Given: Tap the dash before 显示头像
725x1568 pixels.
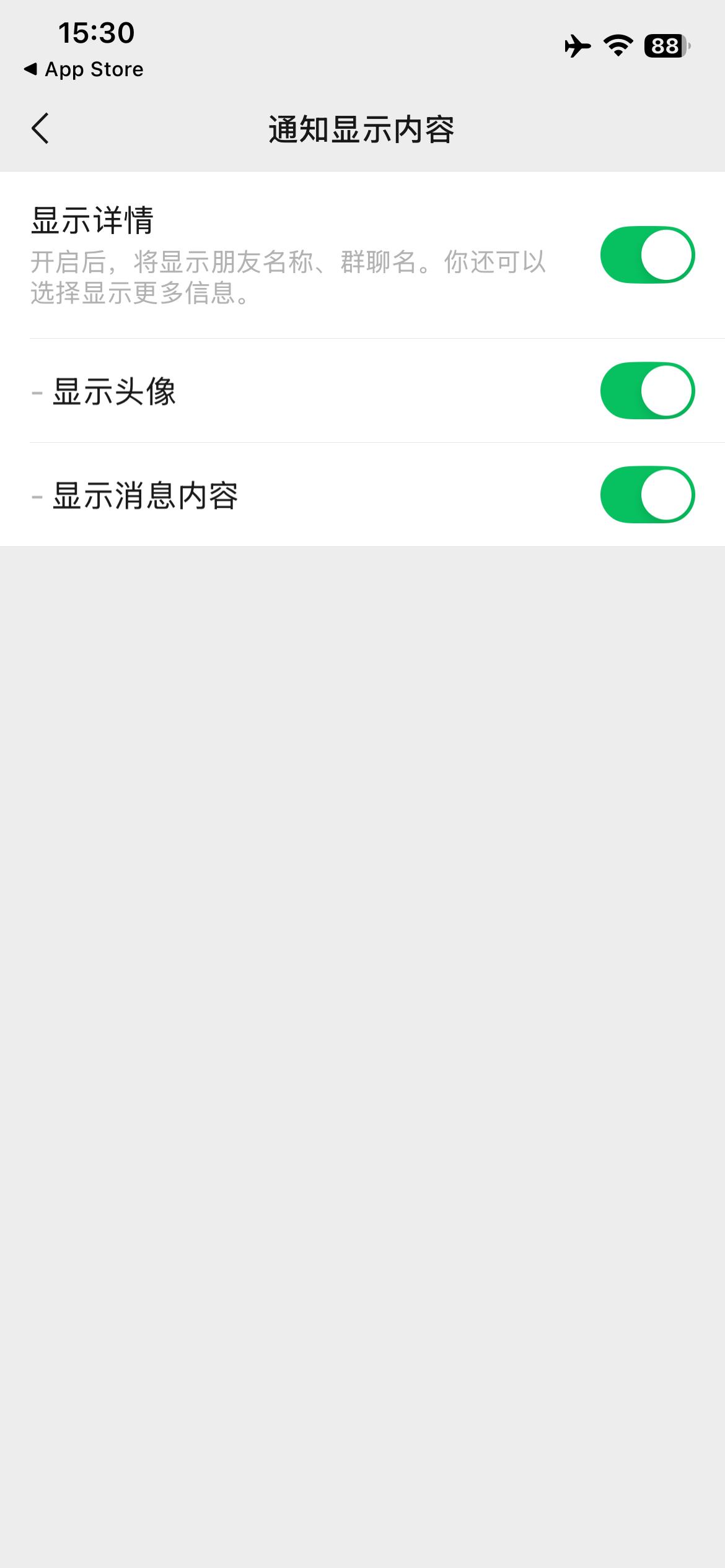Looking at the screenshot, I should (x=36, y=390).
